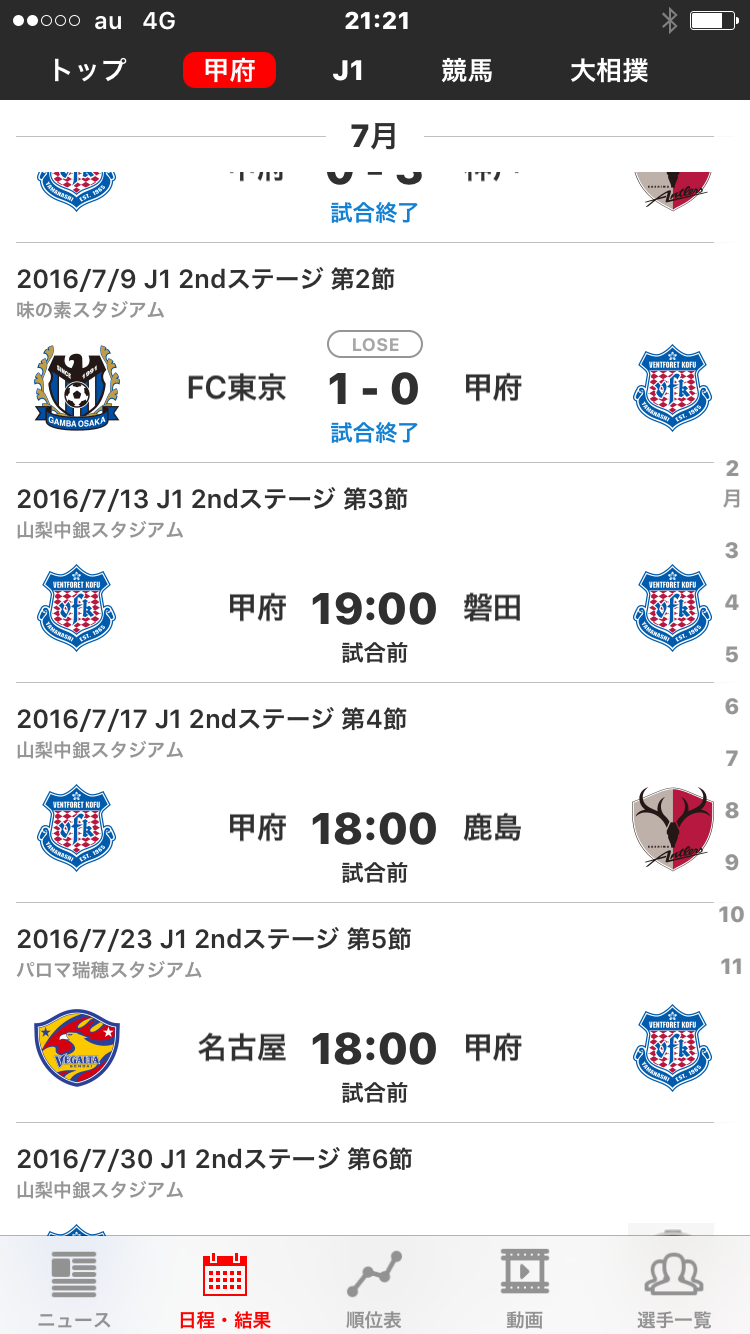Switch to the 競馬 tab
The height and width of the screenshot is (1334, 750).
pyautogui.click(x=467, y=71)
